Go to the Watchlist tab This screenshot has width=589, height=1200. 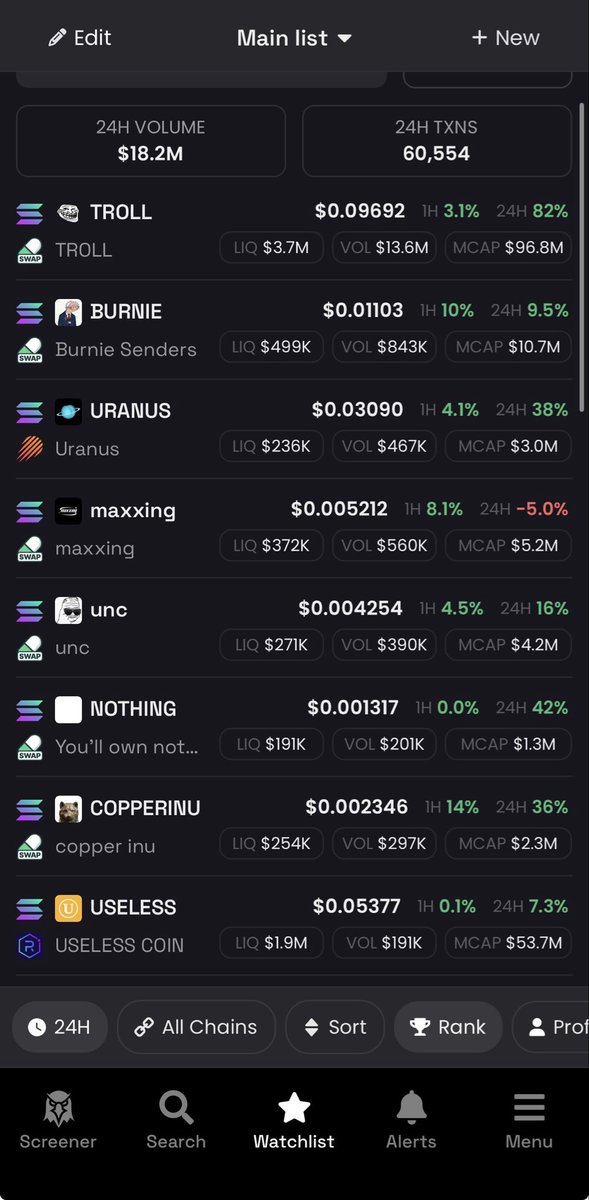[294, 1122]
